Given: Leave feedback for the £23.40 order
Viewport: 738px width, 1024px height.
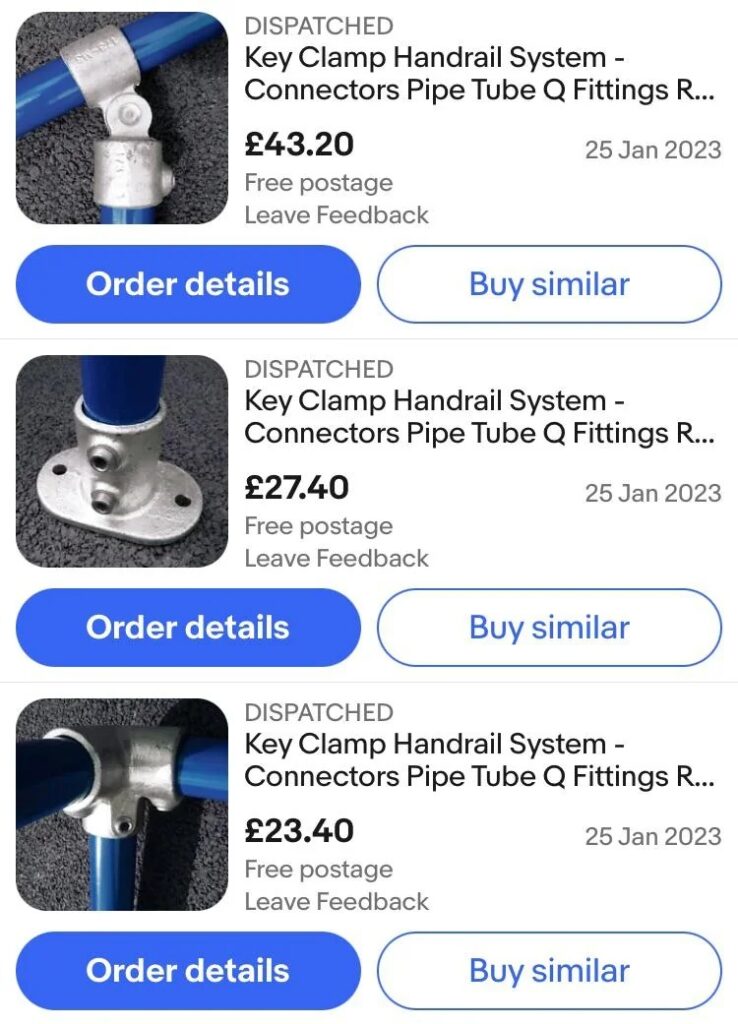Looking at the screenshot, I should coord(336,901).
